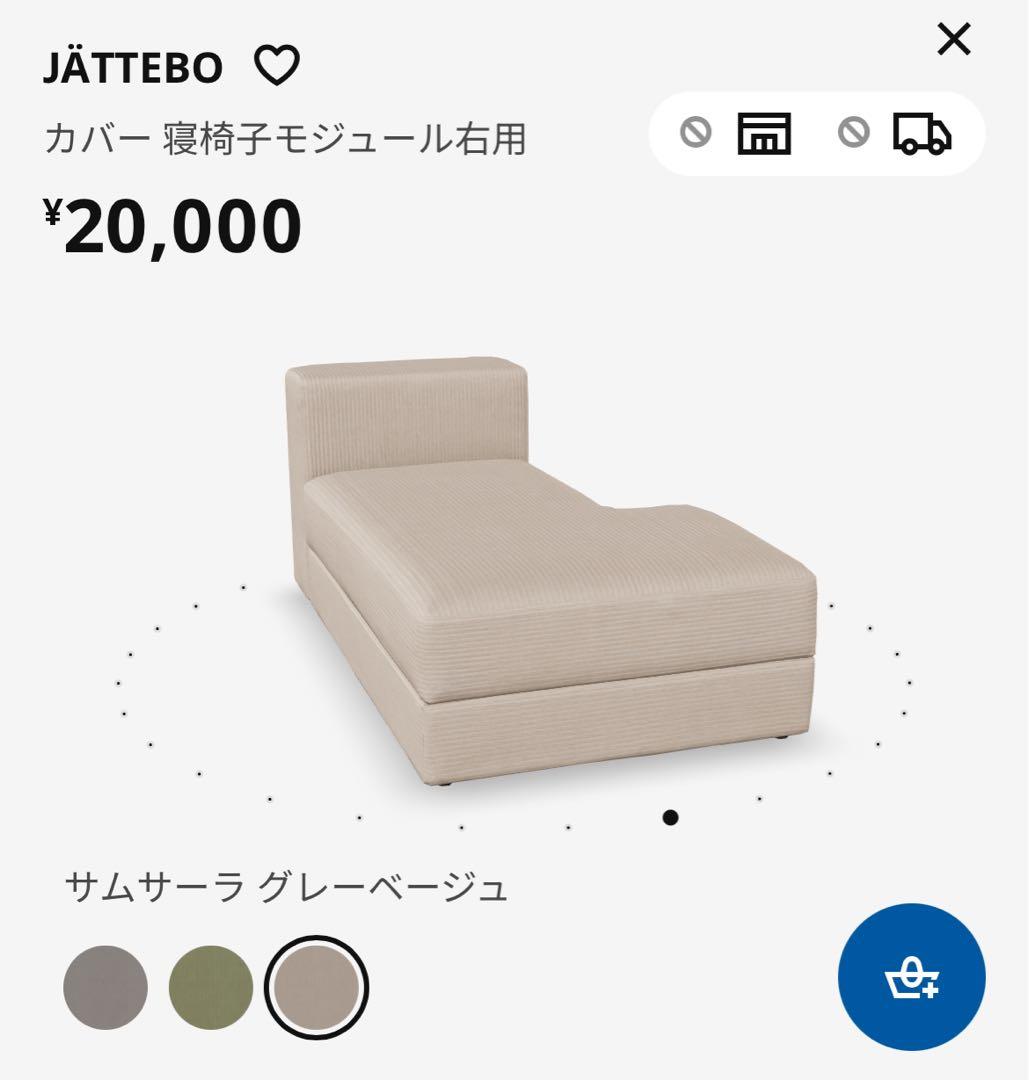Add JÄTTEBO to favorites with the heart
1029x1080 pixels.
[276, 67]
